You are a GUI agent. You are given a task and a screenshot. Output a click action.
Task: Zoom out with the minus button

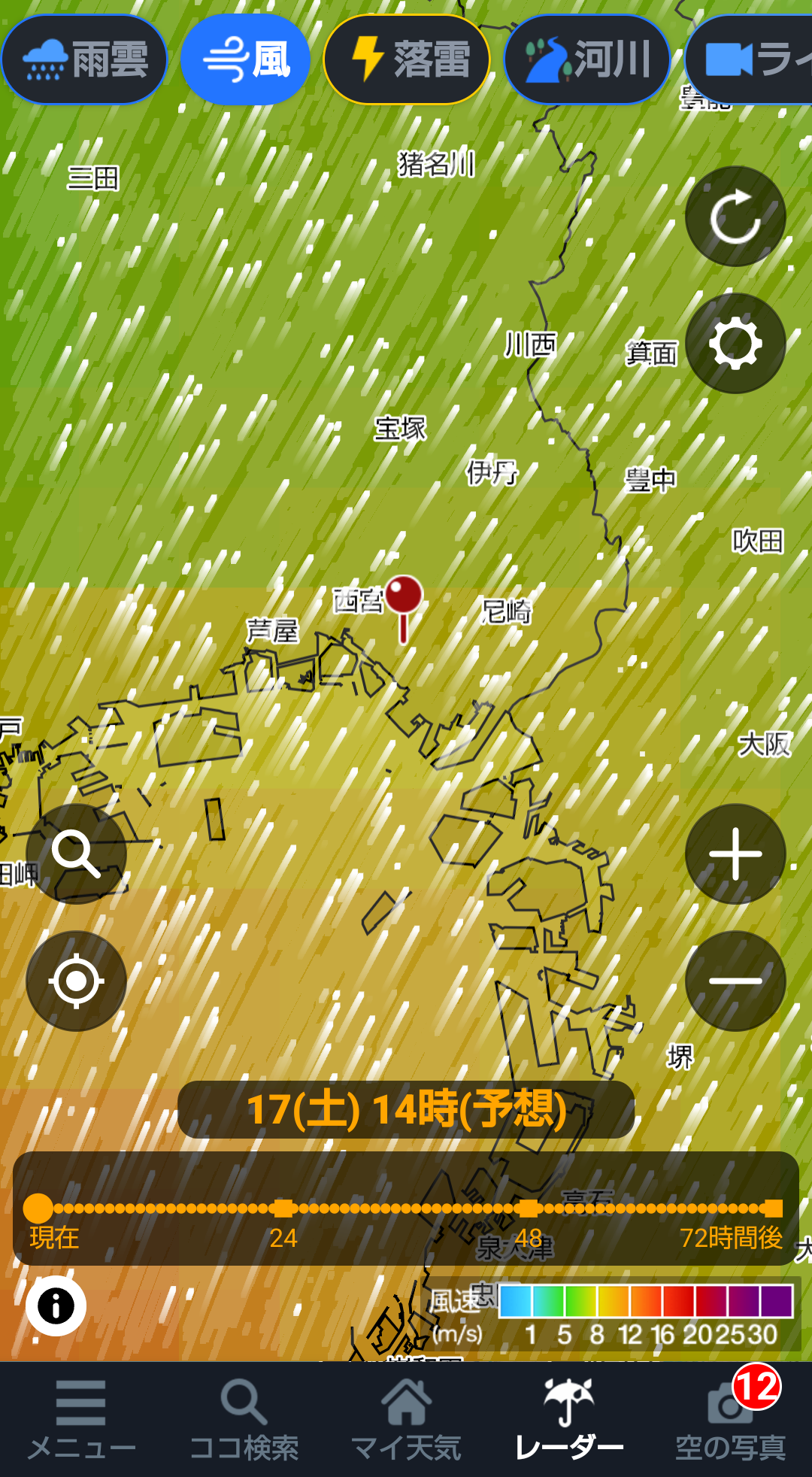pyautogui.click(x=735, y=981)
